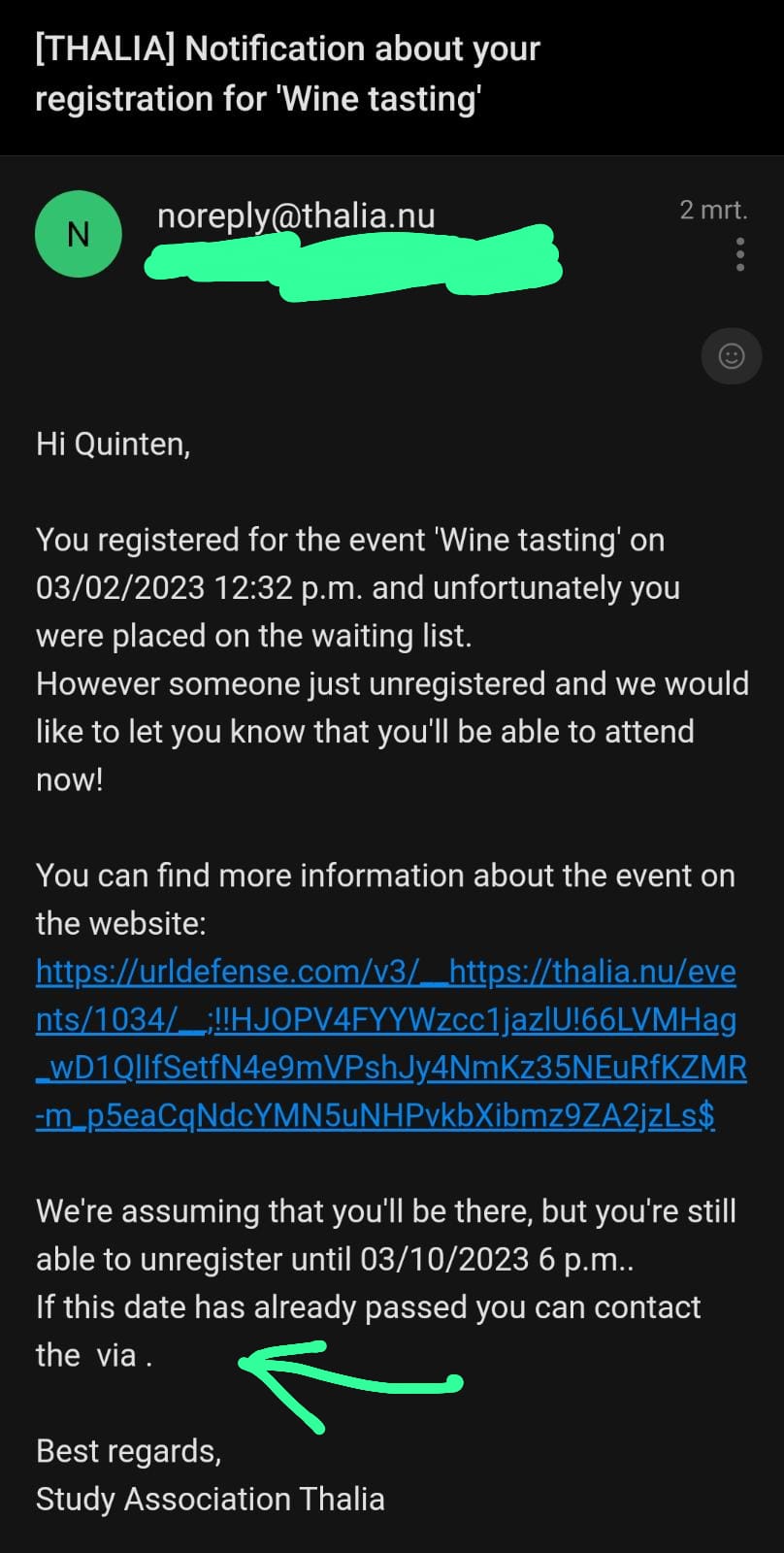784x1553 pixels.
Task: Open the three-dot overflow menu
Action: click(739, 254)
